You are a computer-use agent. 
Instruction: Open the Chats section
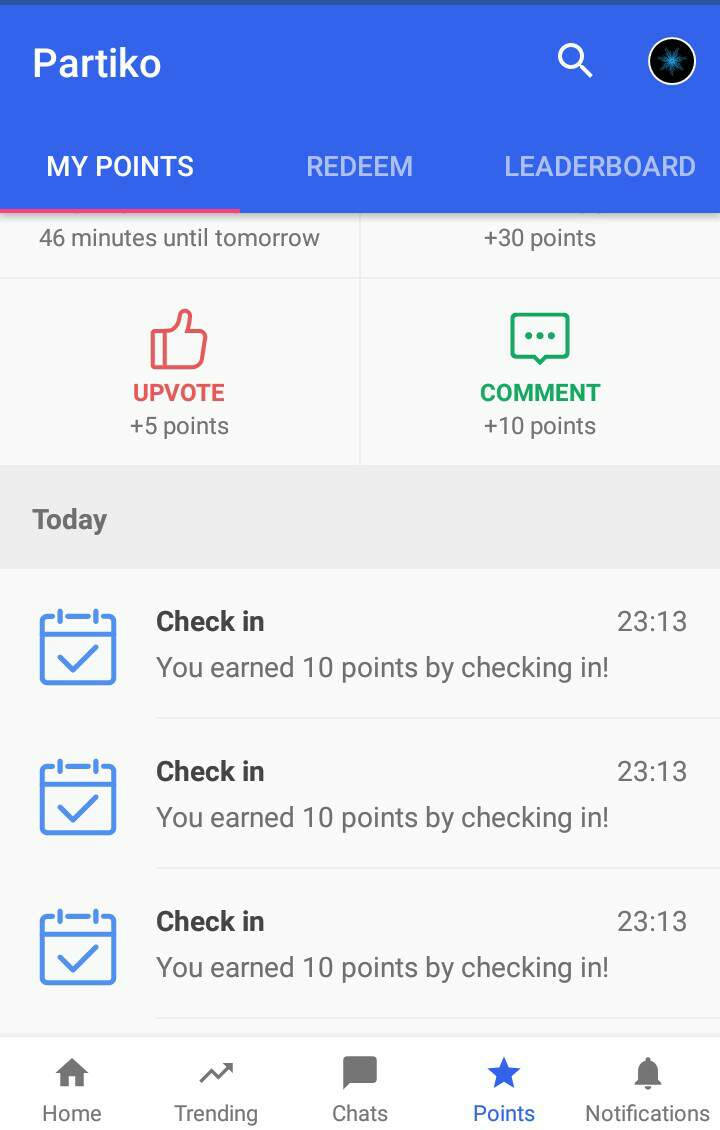[x=360, y=1090]
